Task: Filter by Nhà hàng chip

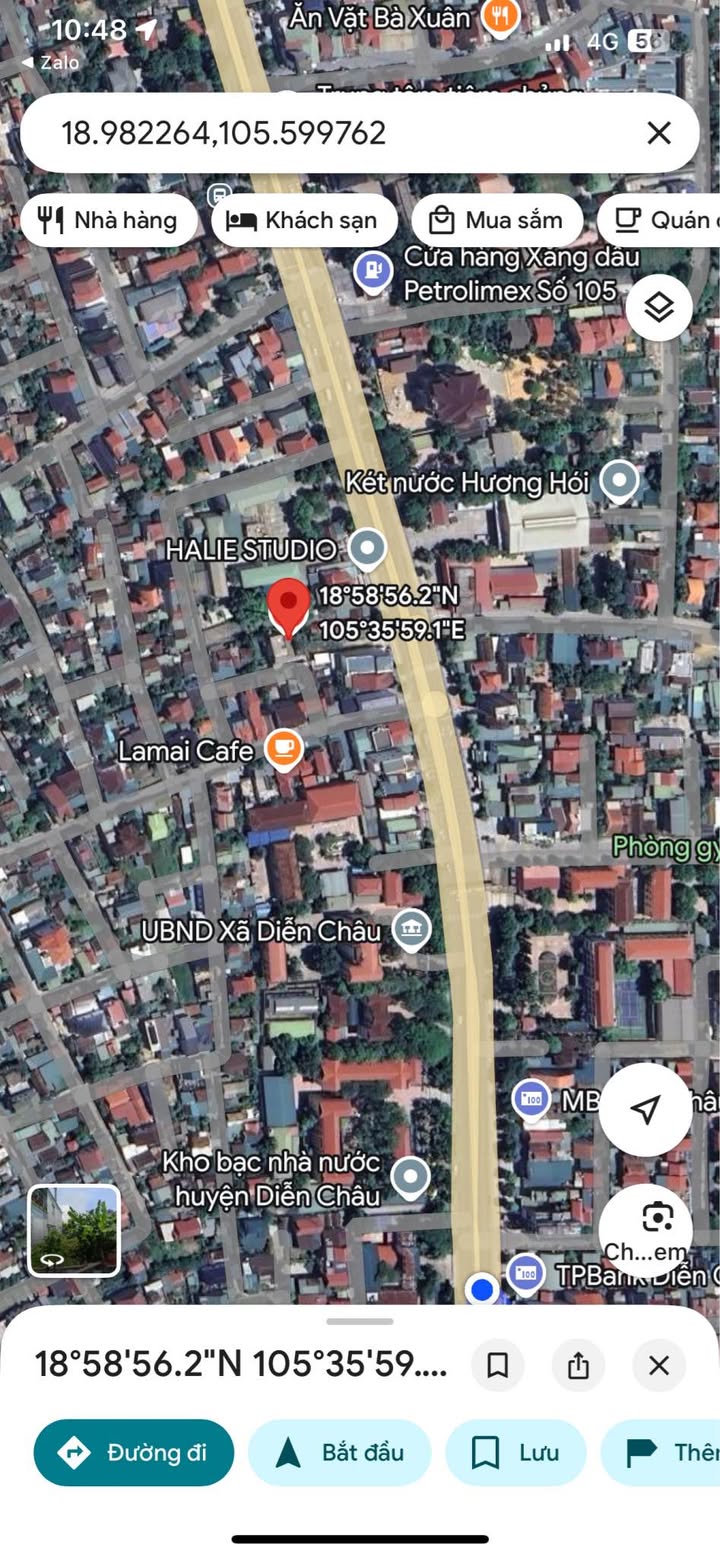Action: coord(108,220)
